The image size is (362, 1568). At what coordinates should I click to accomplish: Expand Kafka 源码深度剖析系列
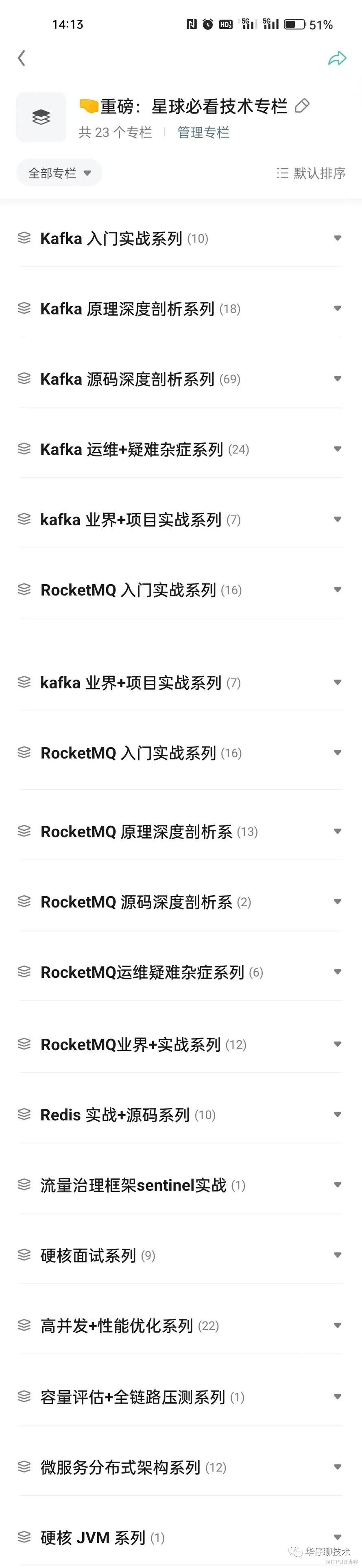pos(338,379)
